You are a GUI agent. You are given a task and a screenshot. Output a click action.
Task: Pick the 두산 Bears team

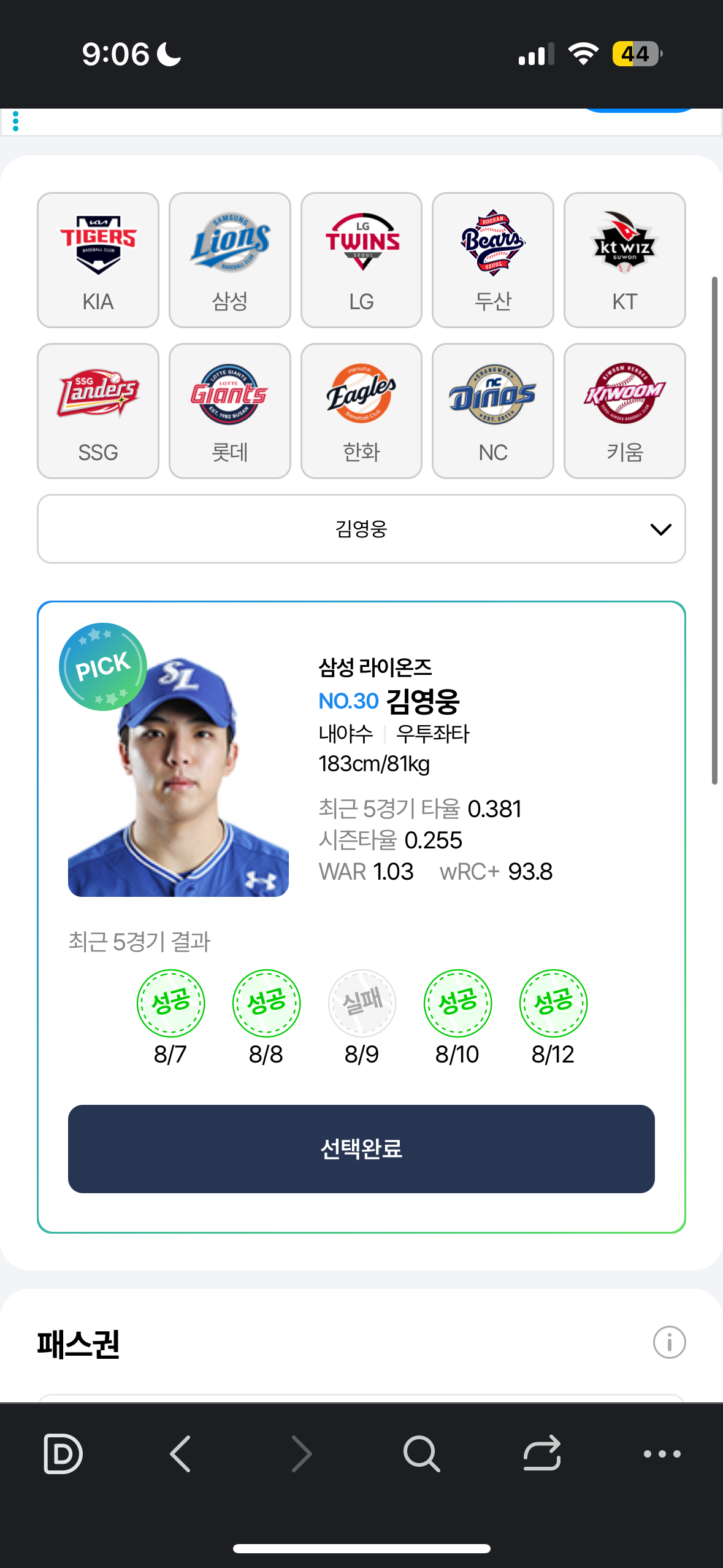pyautogui.click(x=492, y=259)
